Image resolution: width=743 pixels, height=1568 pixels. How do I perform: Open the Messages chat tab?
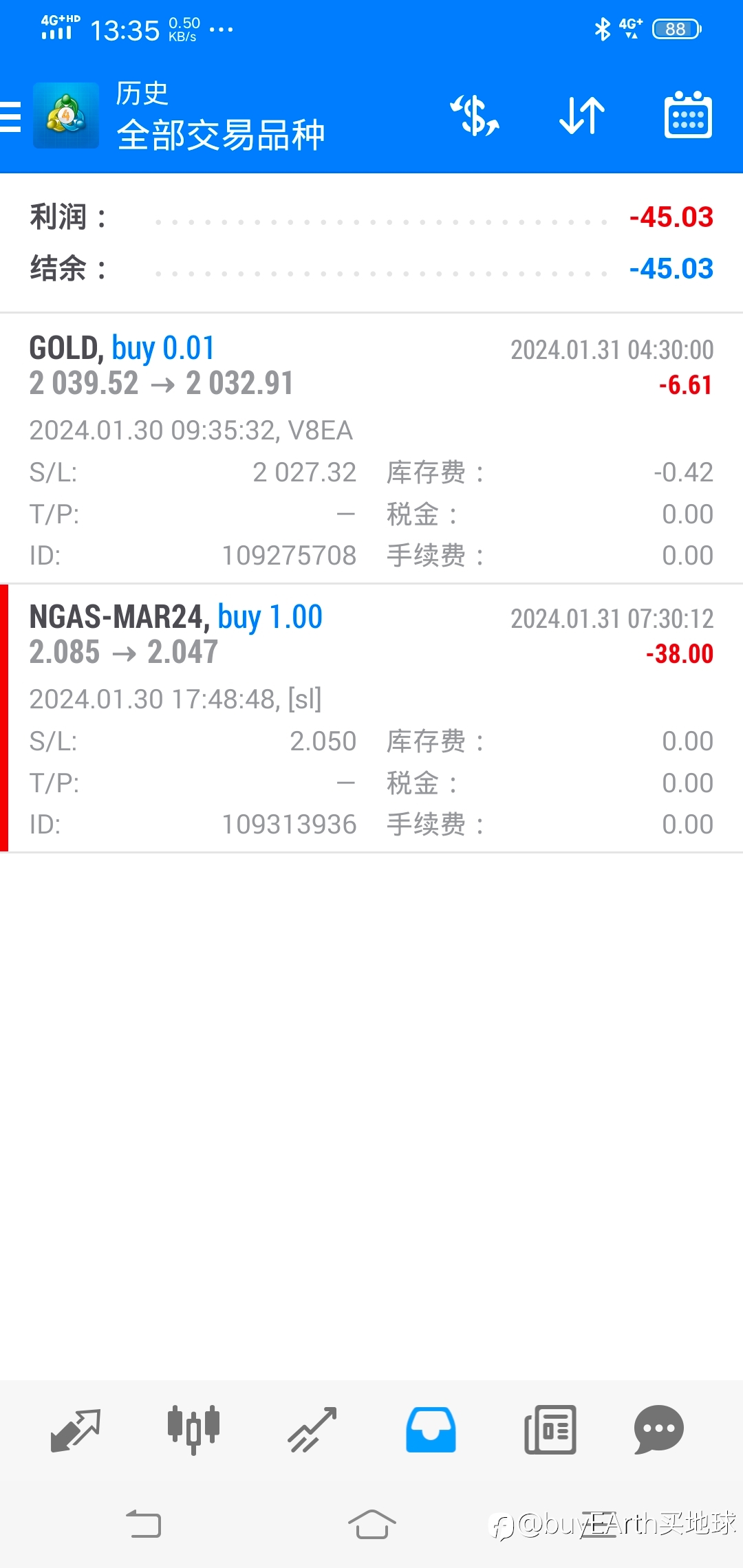tap(658, 1430)
